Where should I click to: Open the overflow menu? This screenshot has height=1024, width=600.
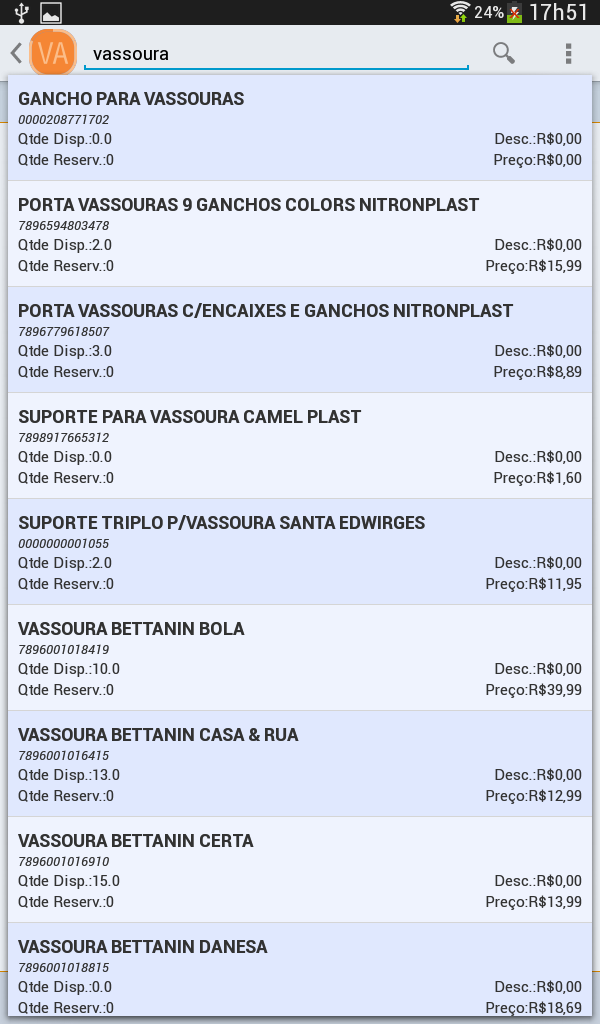coord(568,53)
